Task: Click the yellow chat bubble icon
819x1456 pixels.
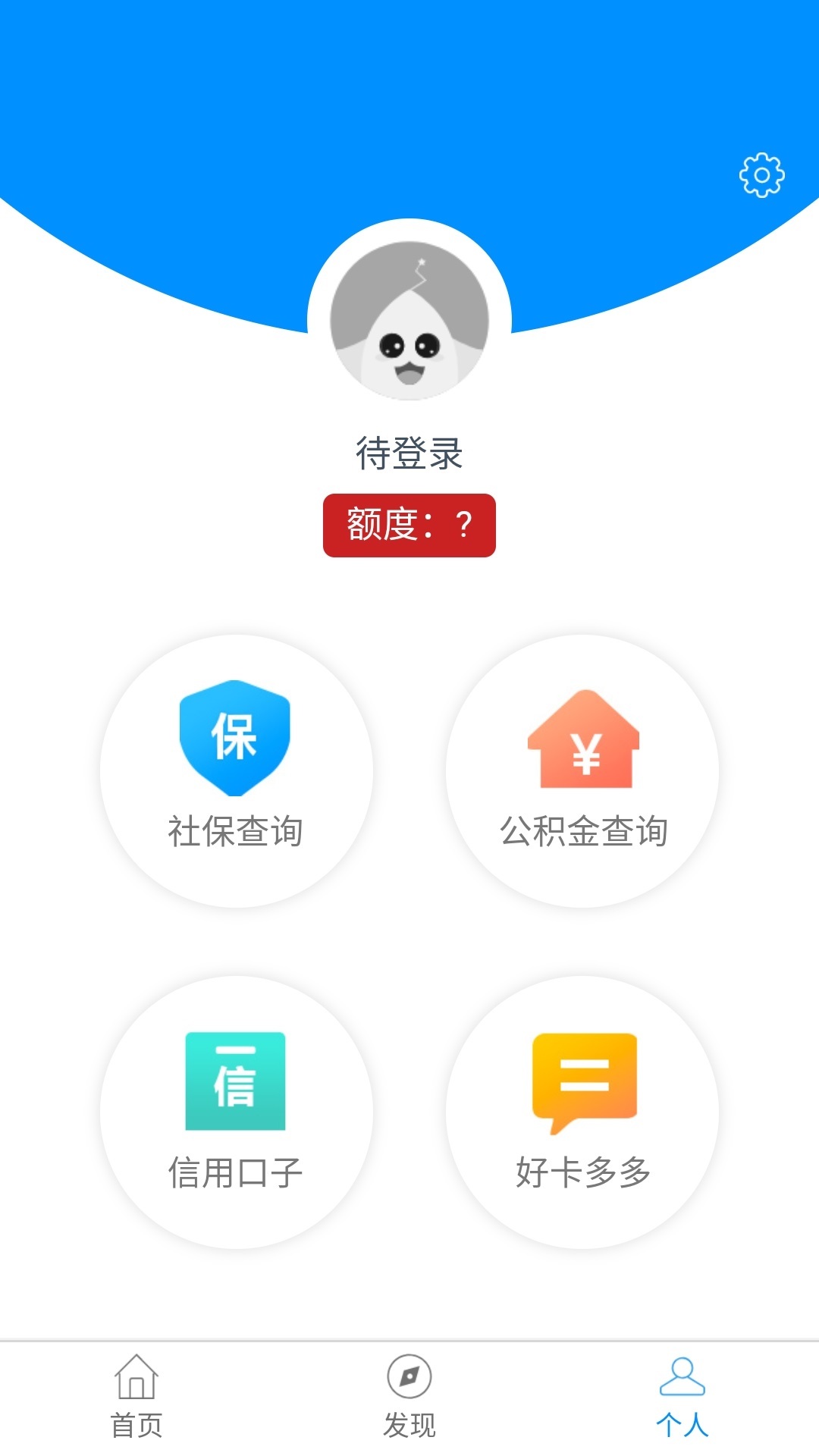Action: click(x=584, y=1077)
